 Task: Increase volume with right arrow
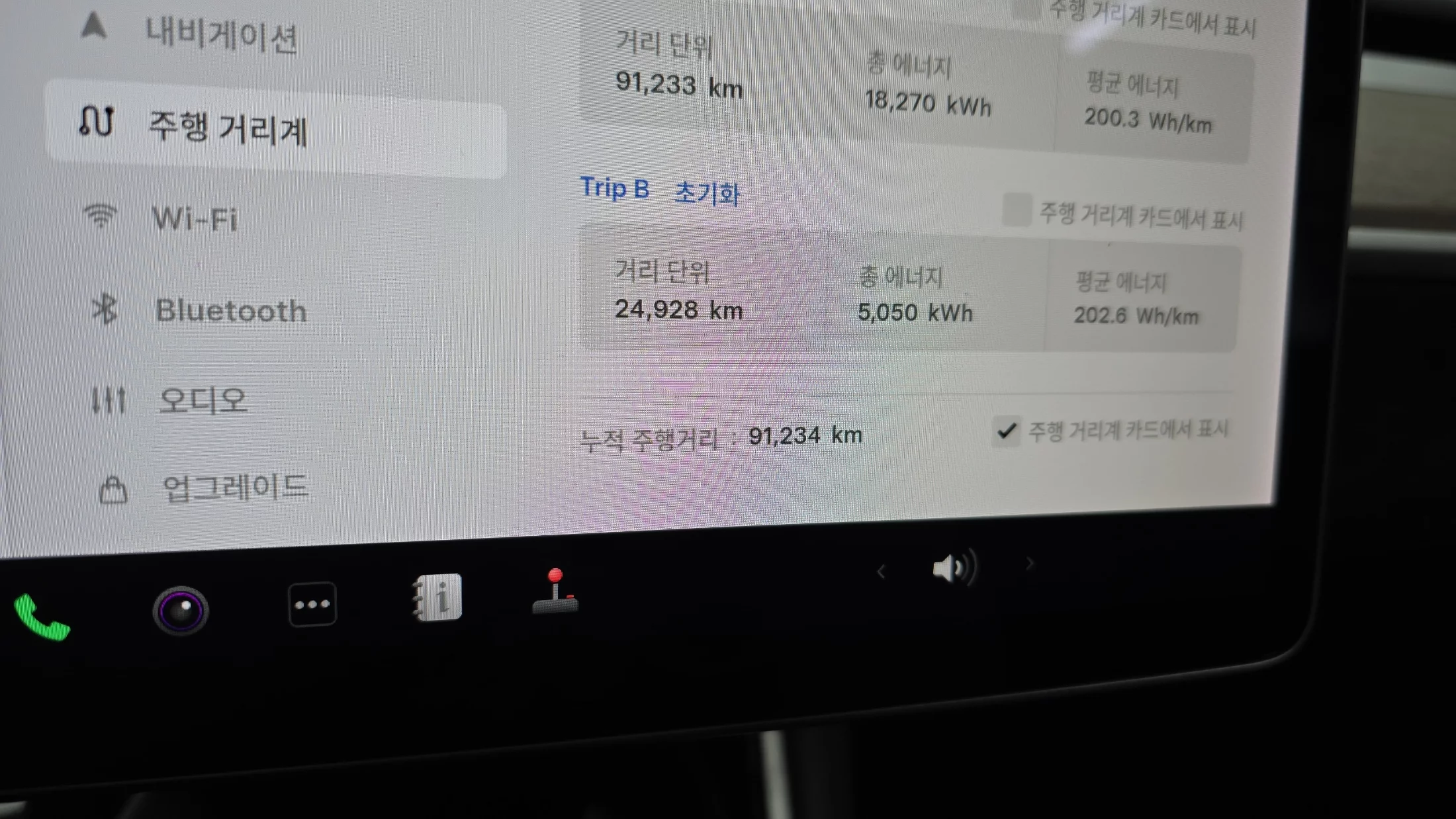point(1030,564)
